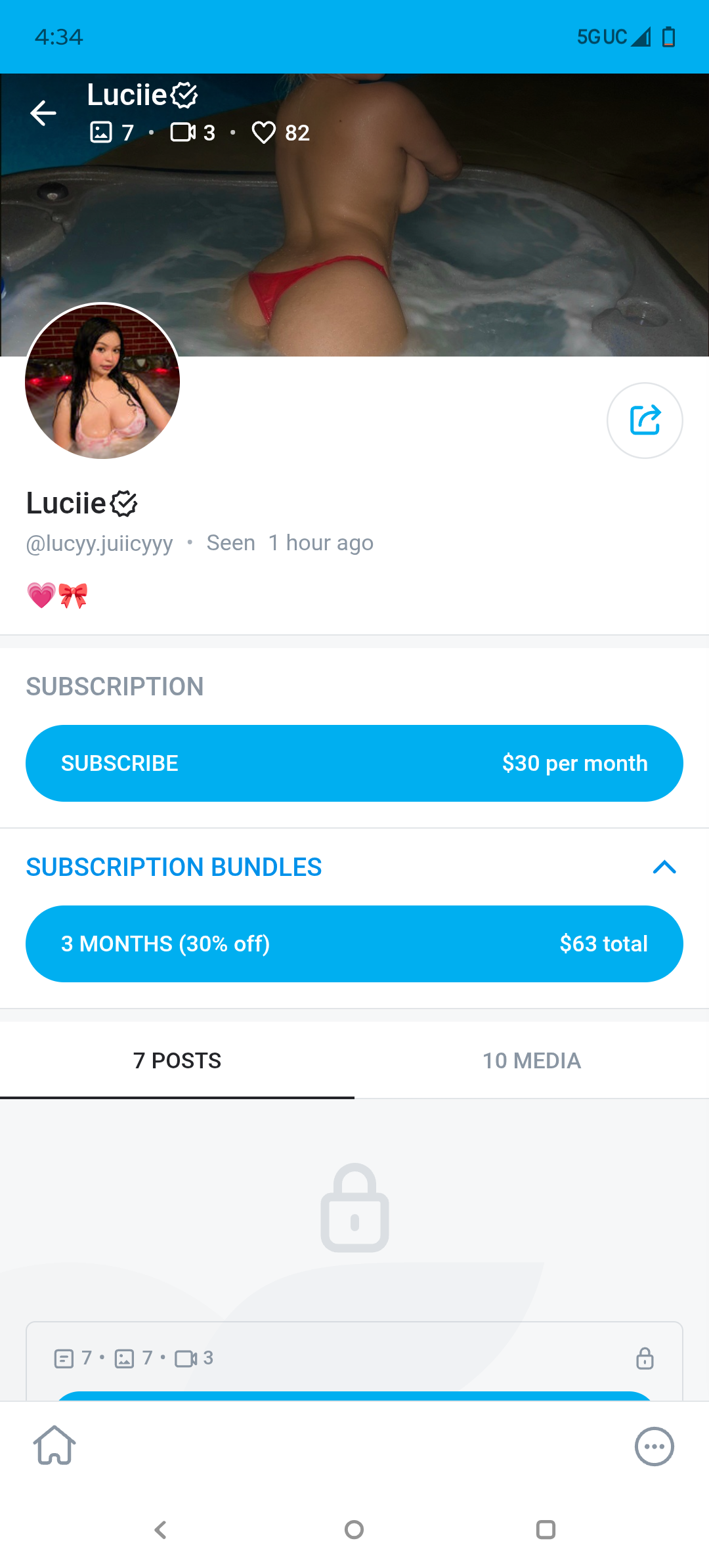Open Luciie's profile picture
Image resolution: width=709 pixels, height=1568 pixels.
102,381
